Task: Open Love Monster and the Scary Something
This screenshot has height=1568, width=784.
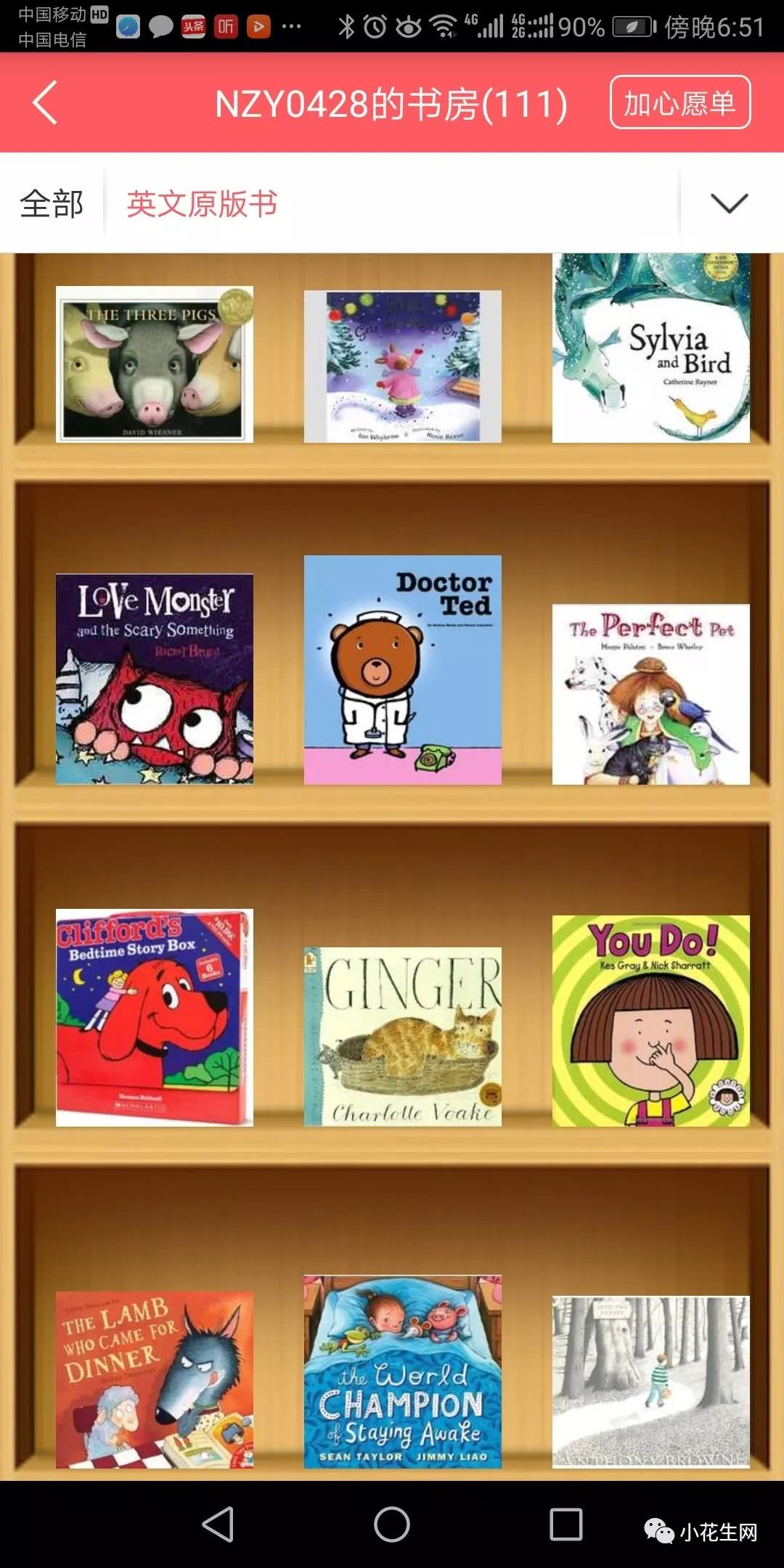Action: pos(154,679)
